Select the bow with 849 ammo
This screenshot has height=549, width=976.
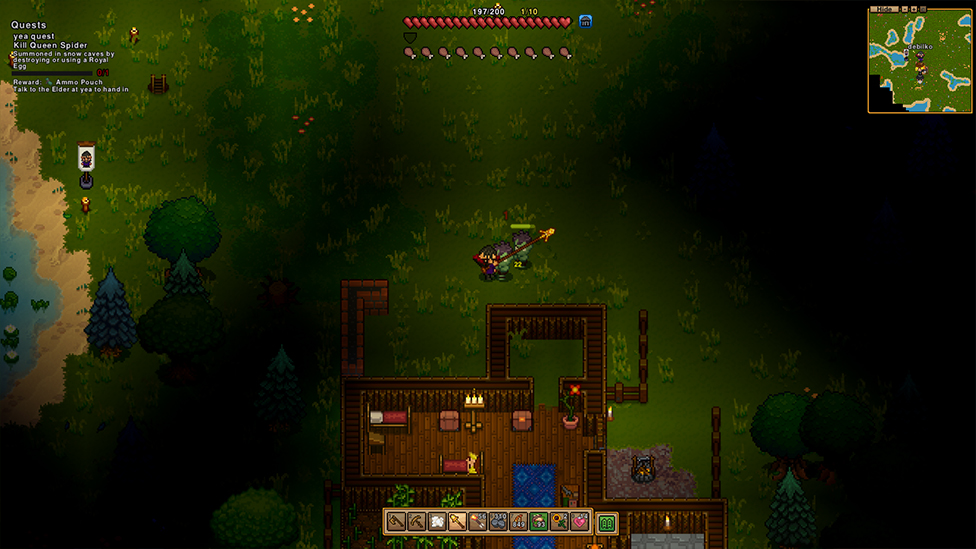point(518,521)
